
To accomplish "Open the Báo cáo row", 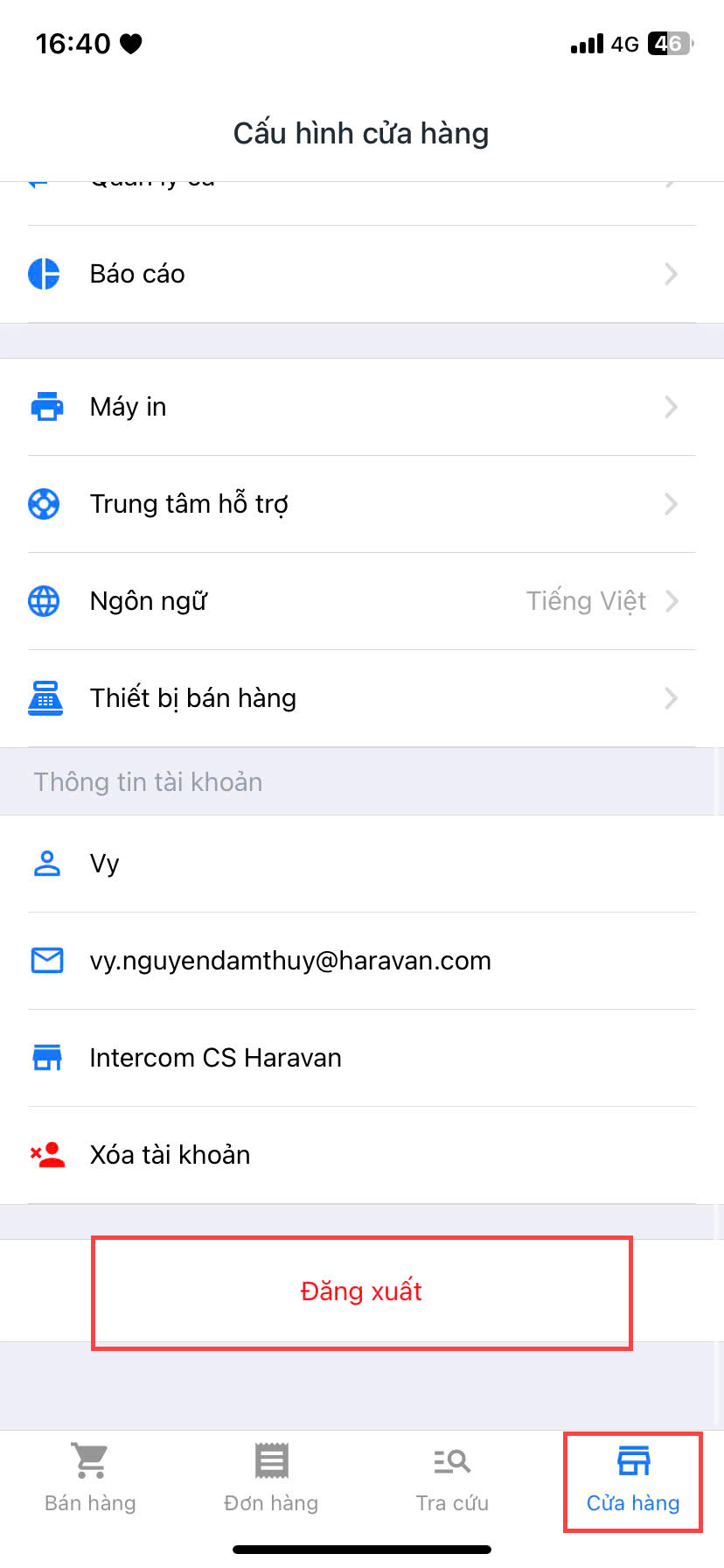I will 362,274.
